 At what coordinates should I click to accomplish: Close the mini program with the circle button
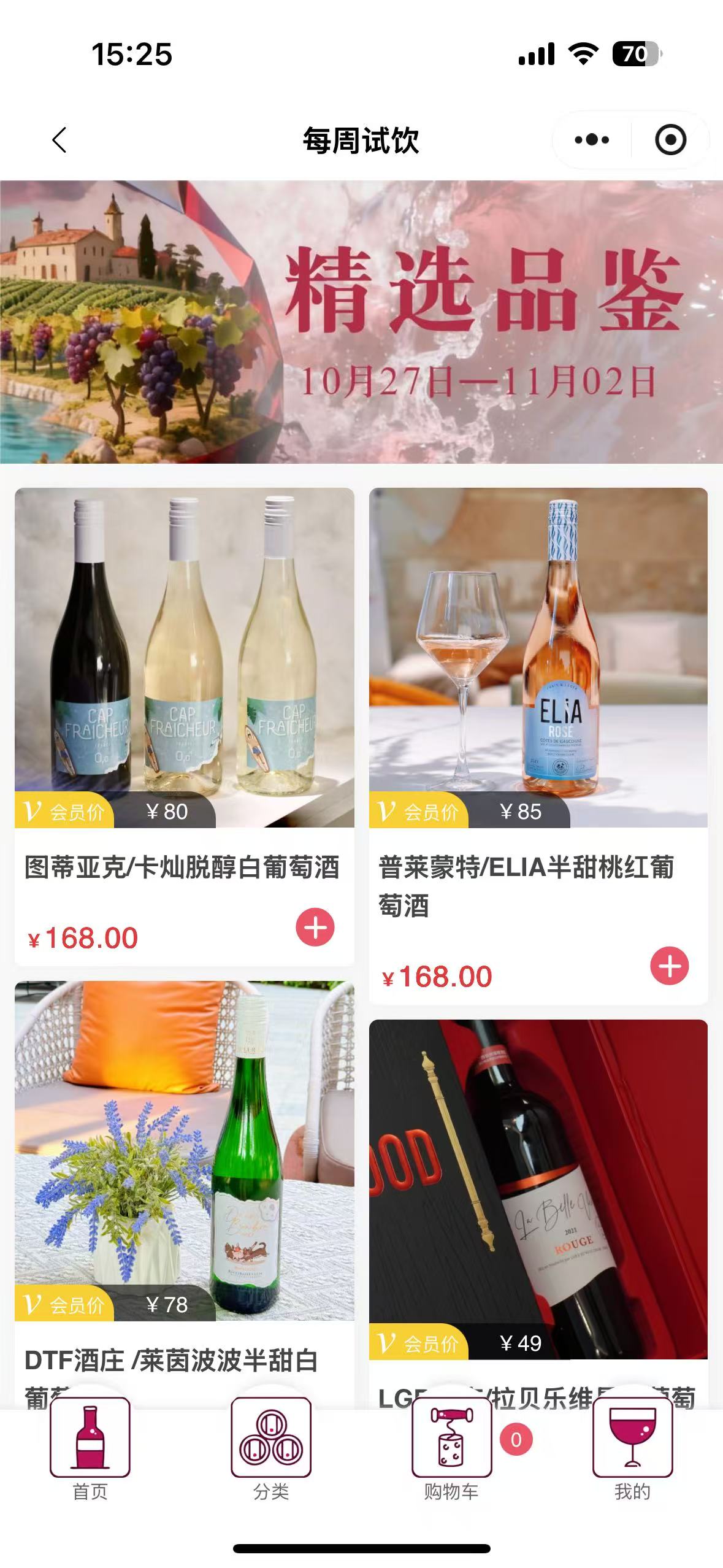(670, 140)
